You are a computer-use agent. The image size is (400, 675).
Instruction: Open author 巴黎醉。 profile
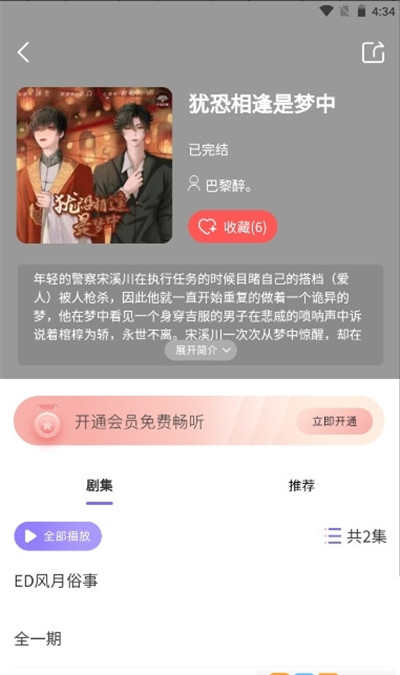click(x=220, y=185)
